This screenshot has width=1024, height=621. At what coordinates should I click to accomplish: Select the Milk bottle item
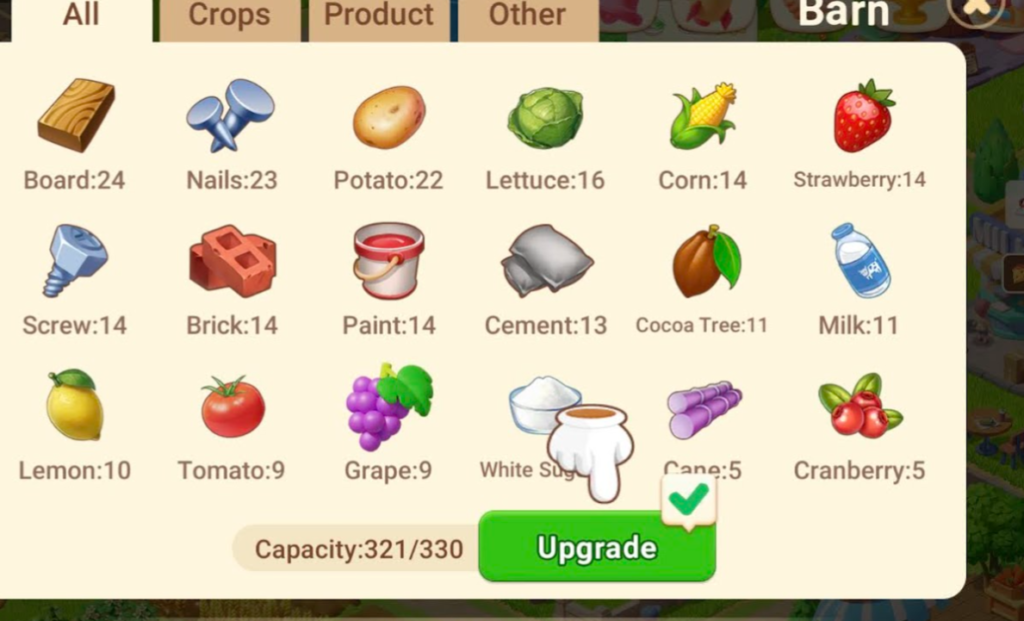pyautogui.click(x=859, y=261)
